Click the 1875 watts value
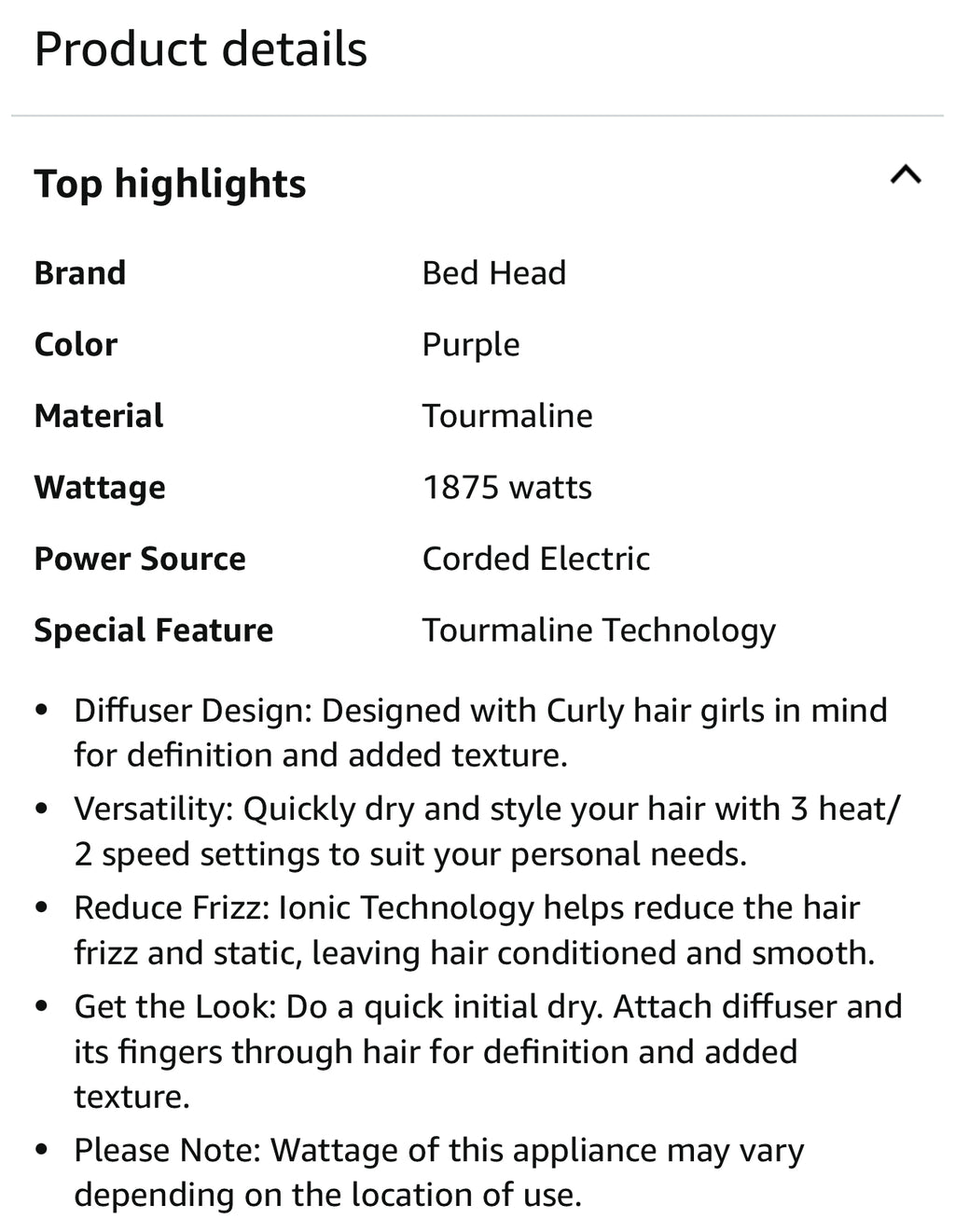Screen dimensions: 955x1232 pyautogui.click(x=507, y=487)
